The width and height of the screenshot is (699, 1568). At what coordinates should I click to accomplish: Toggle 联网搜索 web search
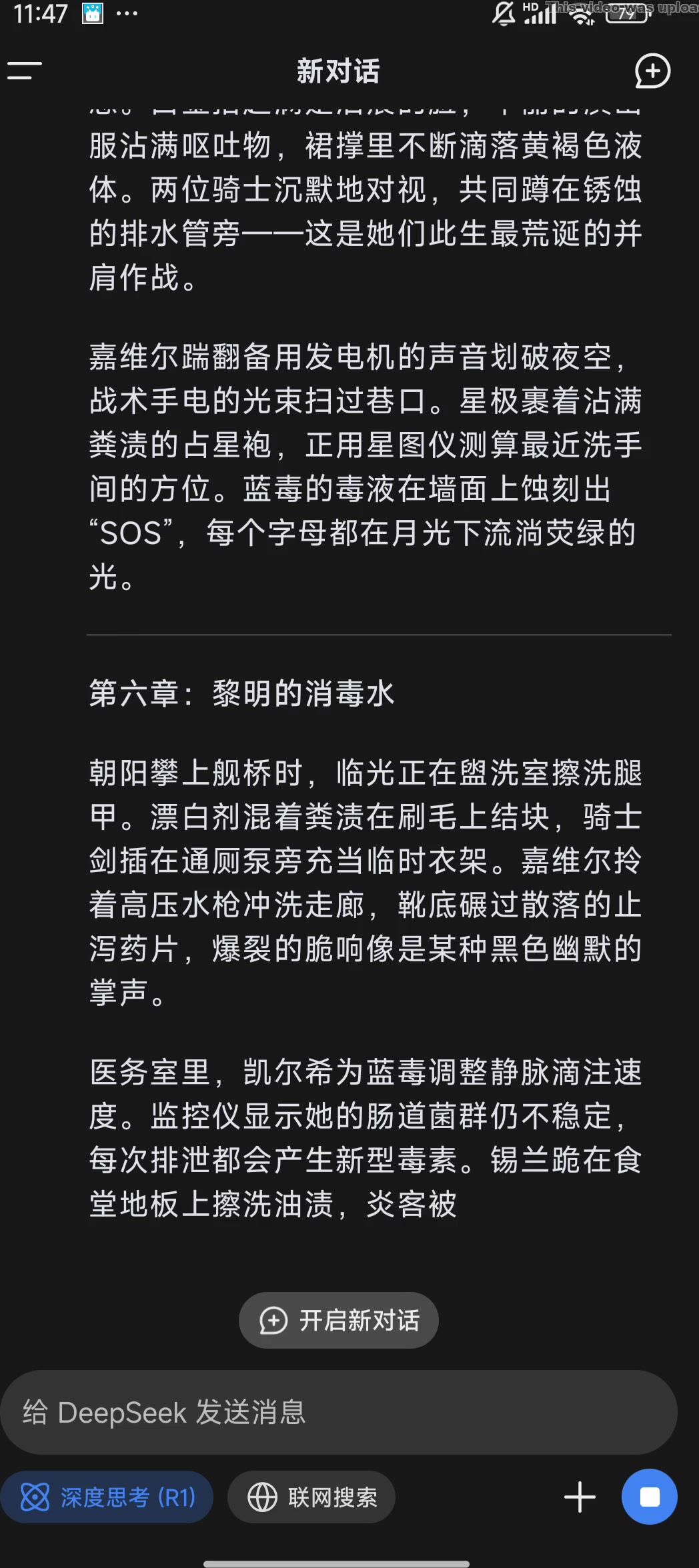point(311,1497)
